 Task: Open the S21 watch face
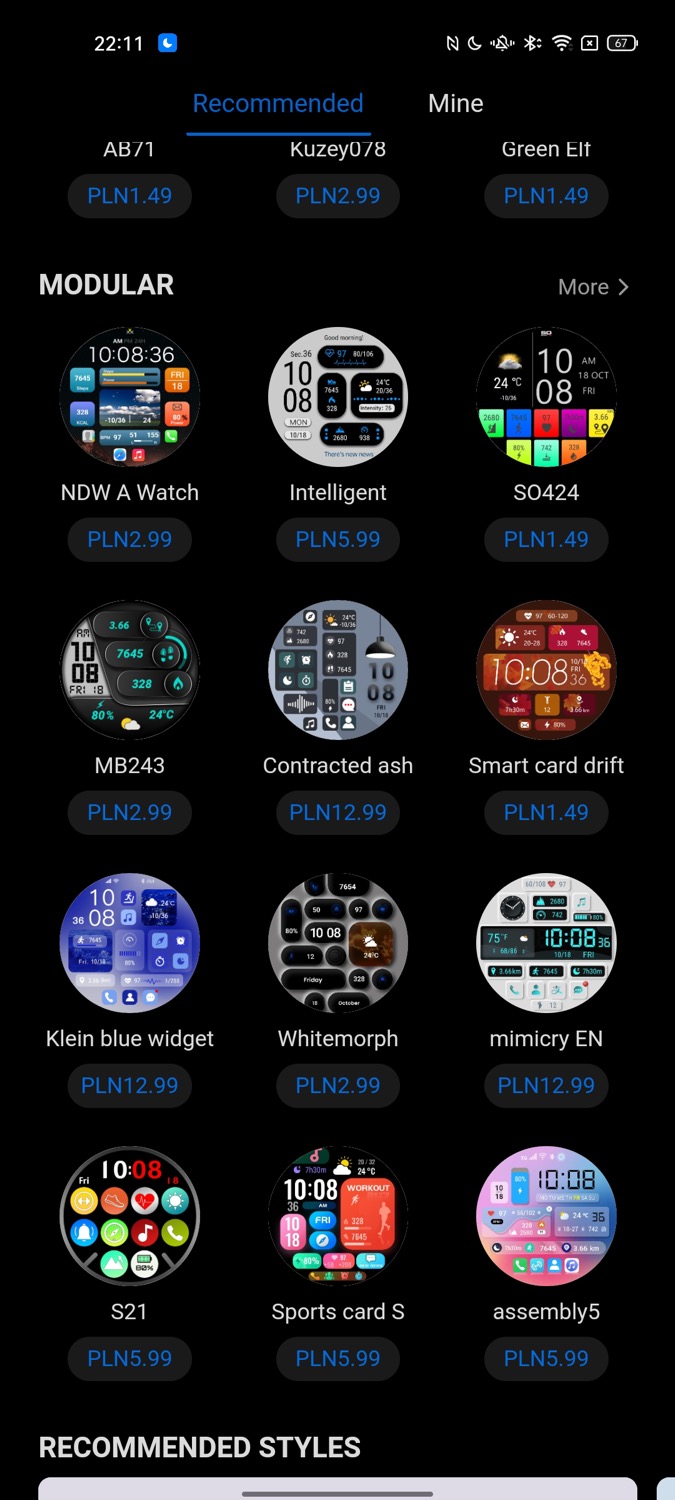(x=130, y=1216)
